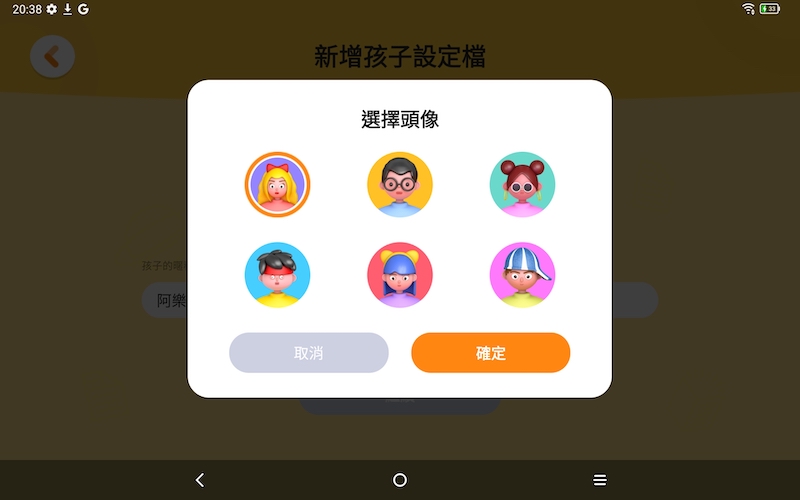Go to home screen via navigation bar
This screenshot has height=500, width=800.
point(400,480)
